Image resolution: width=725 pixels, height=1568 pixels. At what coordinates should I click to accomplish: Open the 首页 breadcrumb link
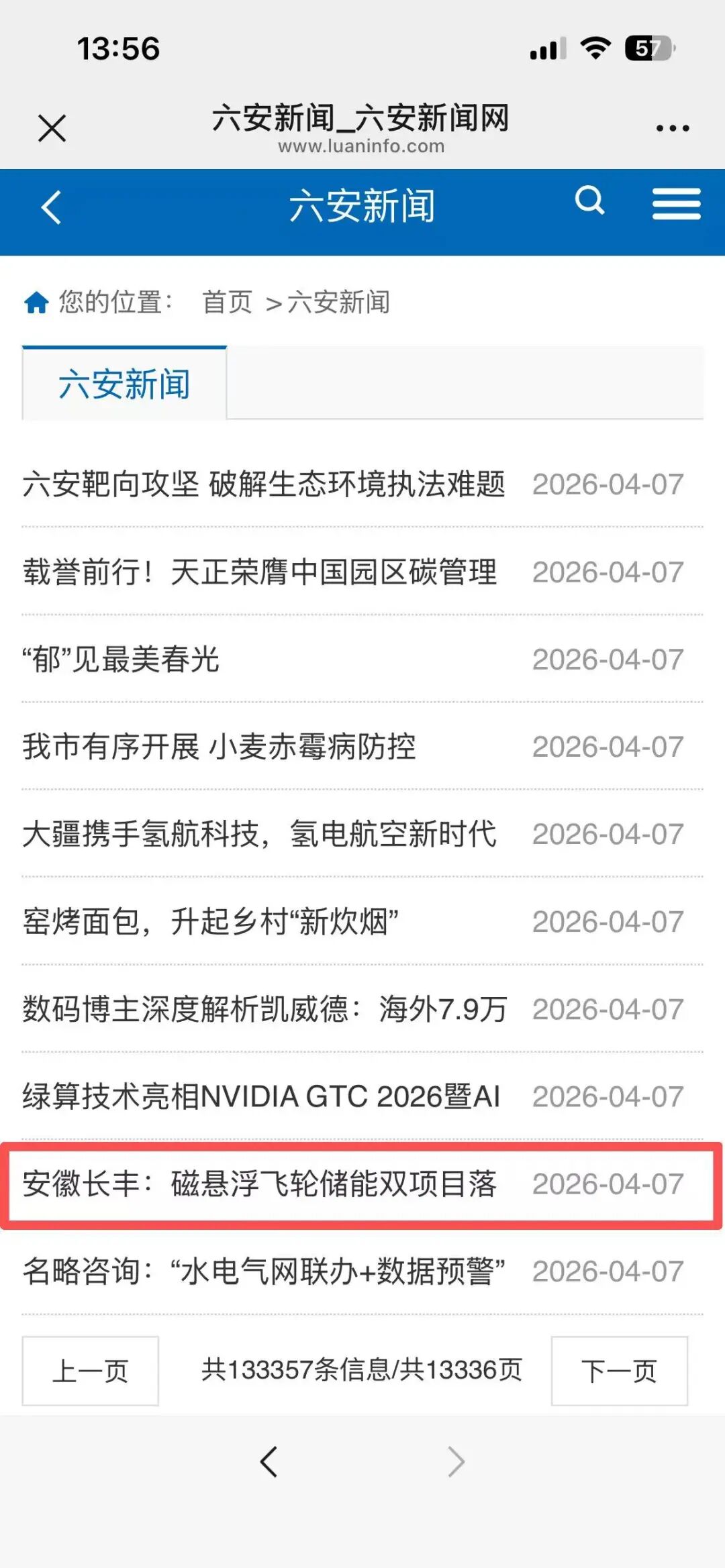(228, 302)
